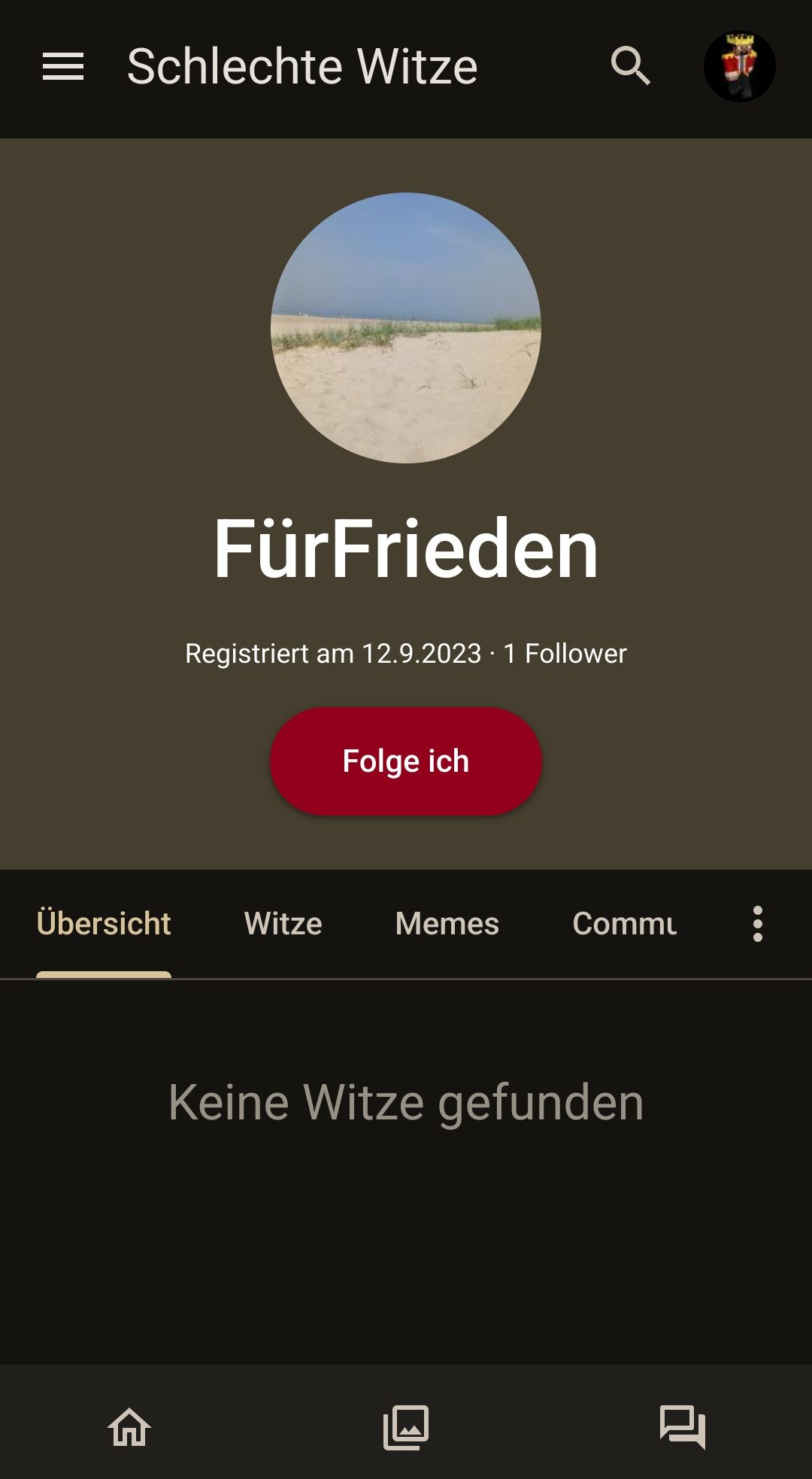812x1479 pixels.
Task: Go to the home screen via bottom bar
Action: [129, 1427]
